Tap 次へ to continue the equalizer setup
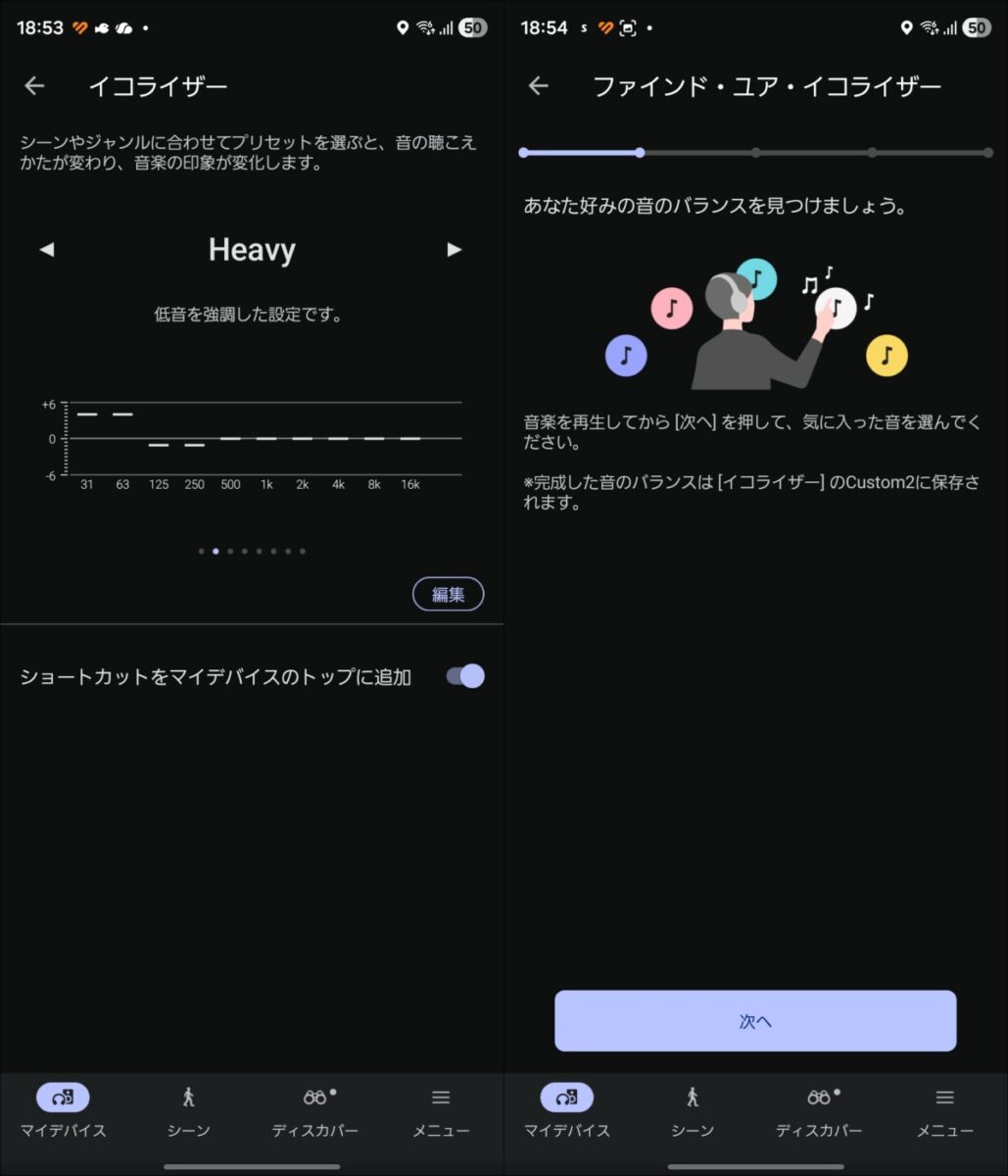1008x1176 pixels. tap(755, 1021)
